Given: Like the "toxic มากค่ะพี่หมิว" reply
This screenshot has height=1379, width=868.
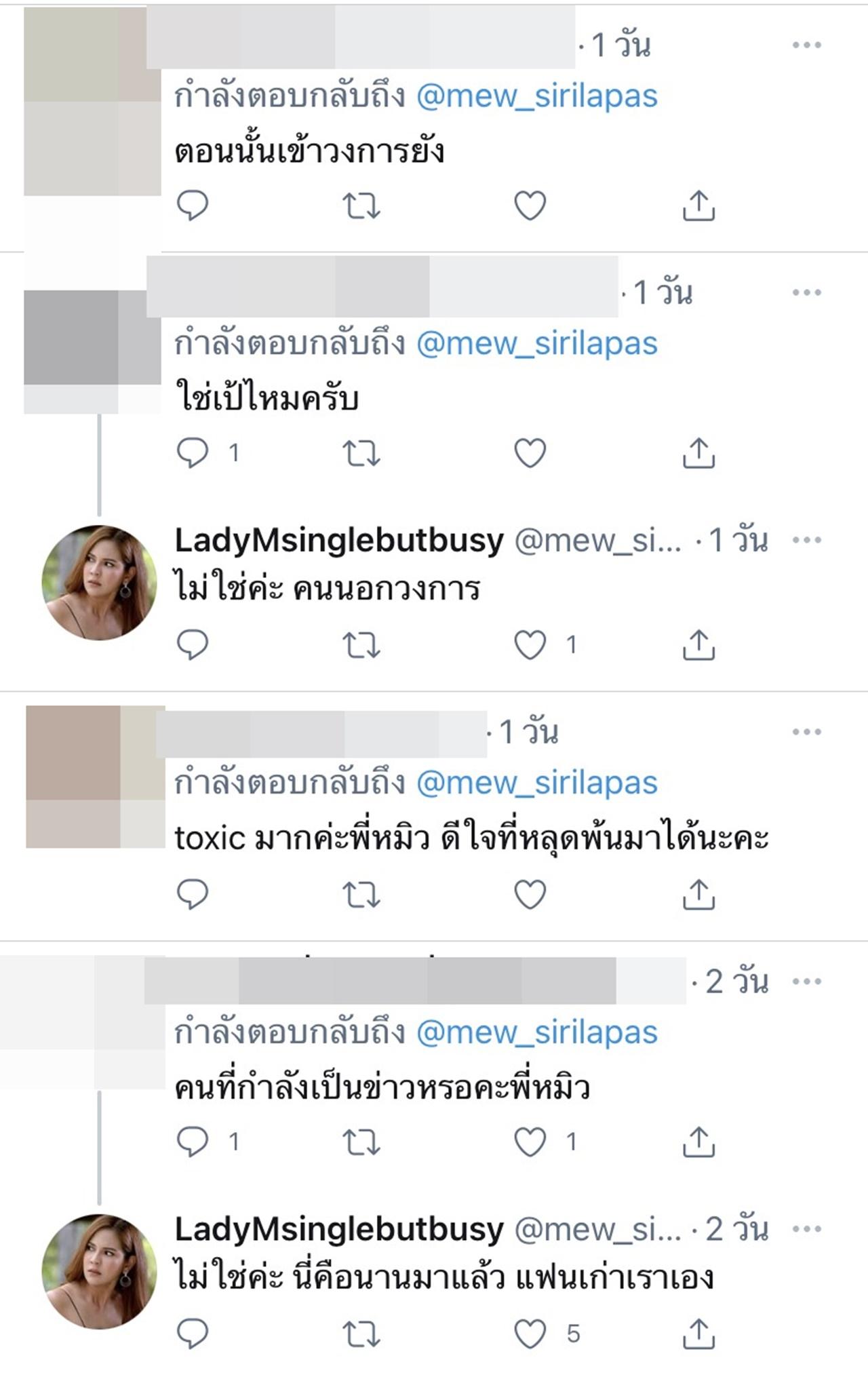Looking at the screenshot, I should (530, 895).
